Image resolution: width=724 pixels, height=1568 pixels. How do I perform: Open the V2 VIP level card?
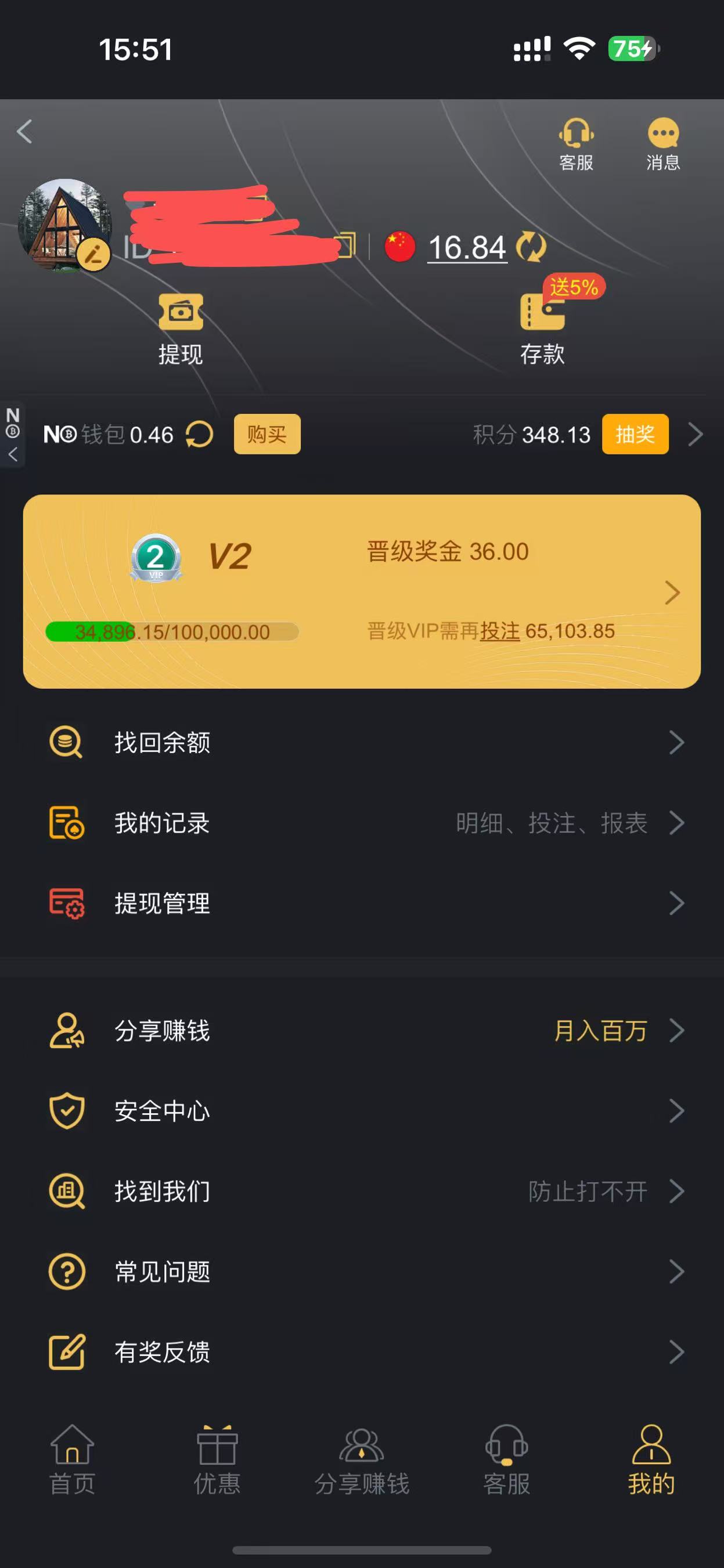[362, 591]
